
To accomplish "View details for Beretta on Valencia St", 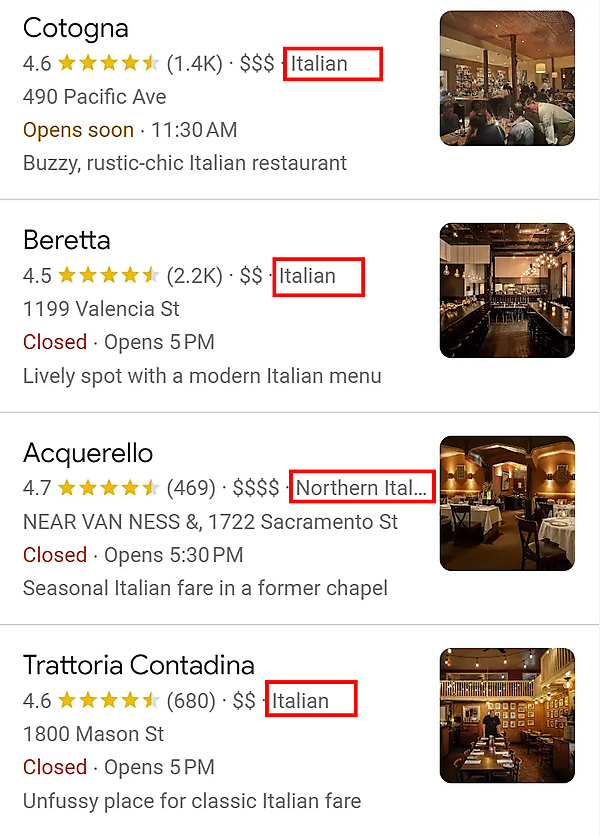I will [67, 241].
